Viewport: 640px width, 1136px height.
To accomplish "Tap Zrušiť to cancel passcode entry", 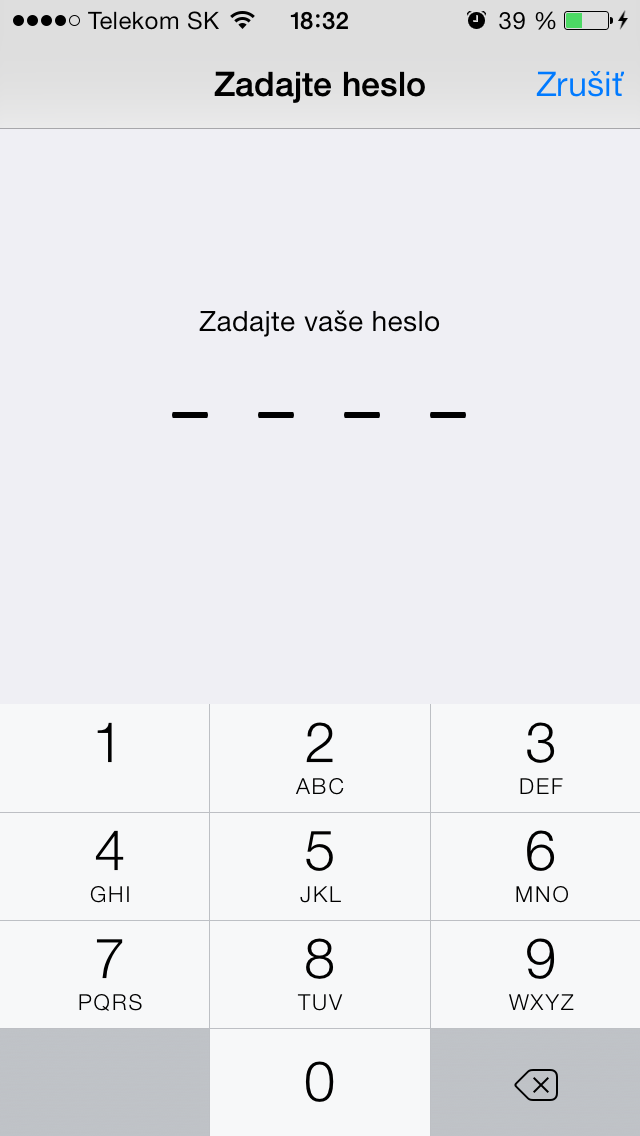I will (579, 85).
